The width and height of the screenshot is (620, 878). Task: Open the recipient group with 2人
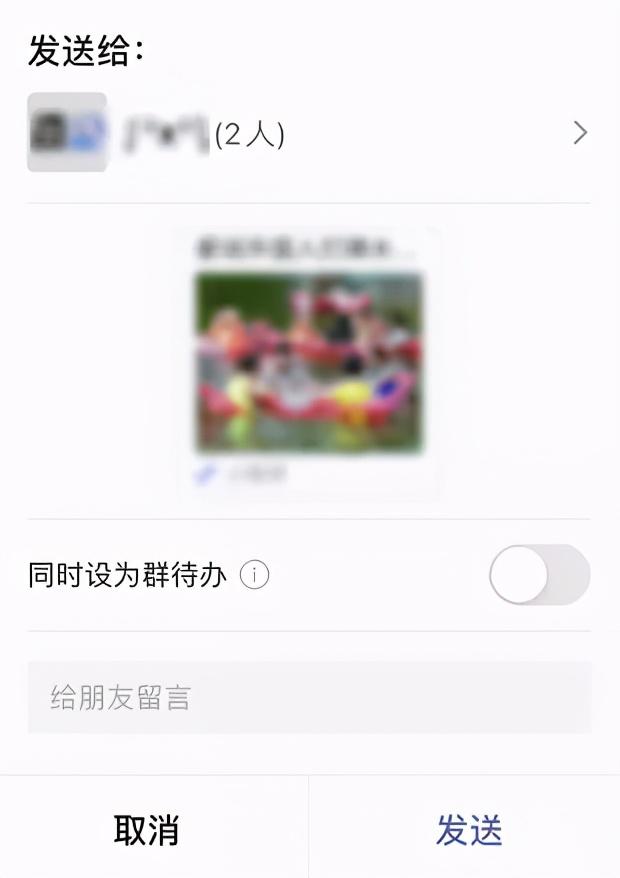pyautogui.click(x=308, y=133)
